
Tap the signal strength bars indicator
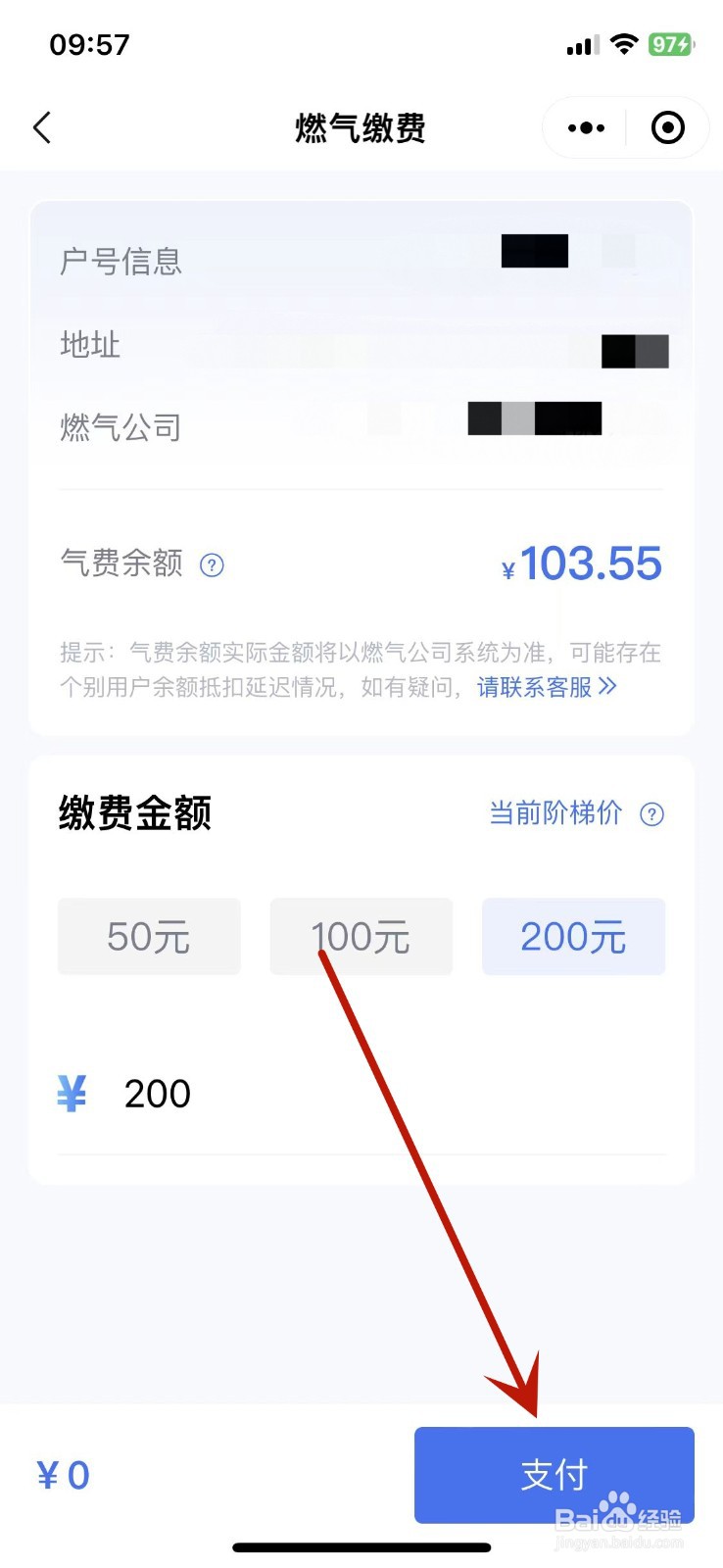(580, 43)
